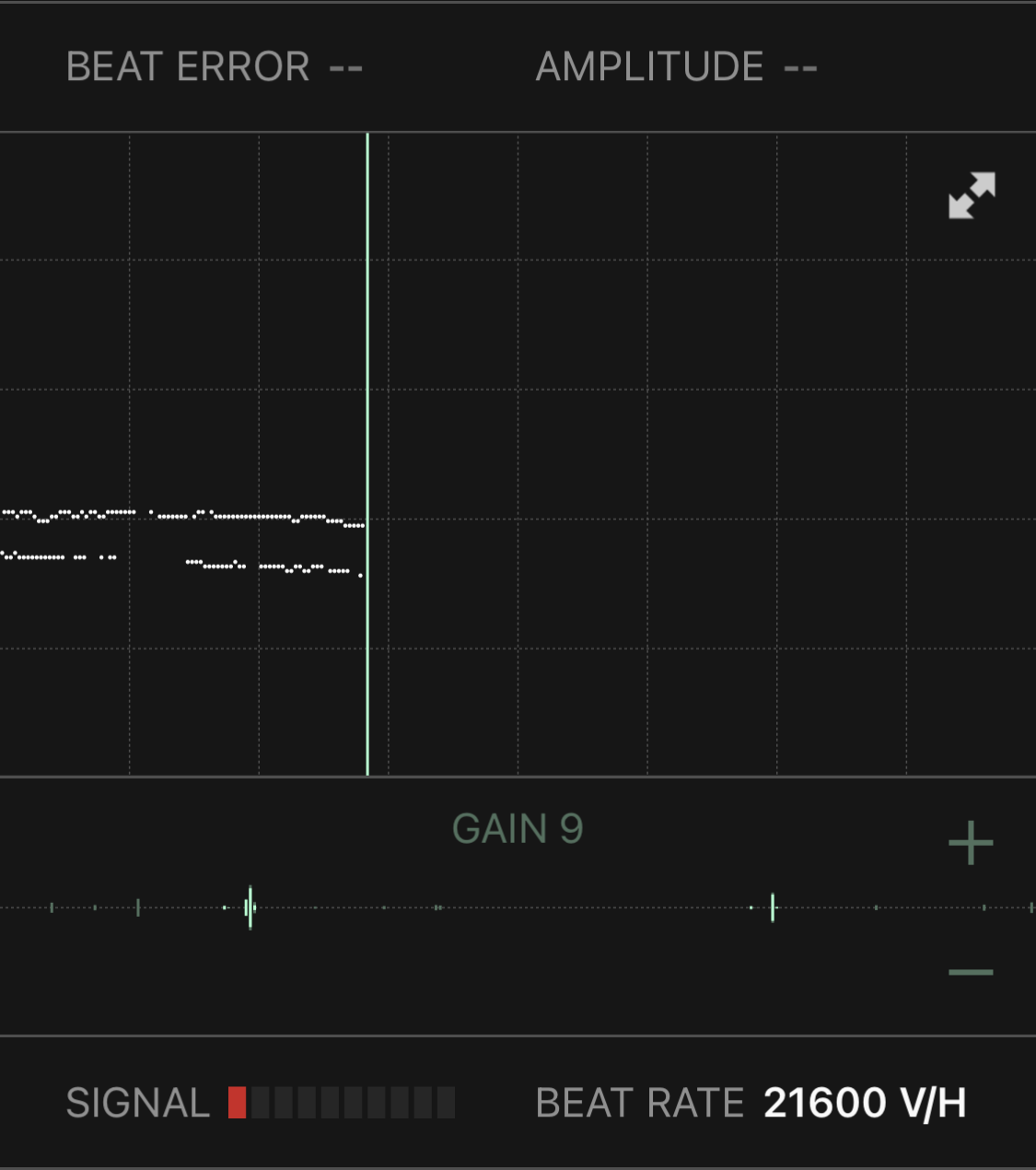Increase the gain with the plus button

(x=971, y=843)
